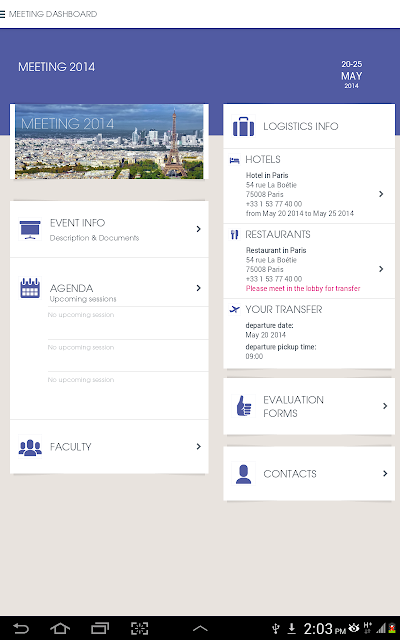The width and height of the screenshot is (400, 640).
Task: Go back using system back button
Action: click(21, 628)
